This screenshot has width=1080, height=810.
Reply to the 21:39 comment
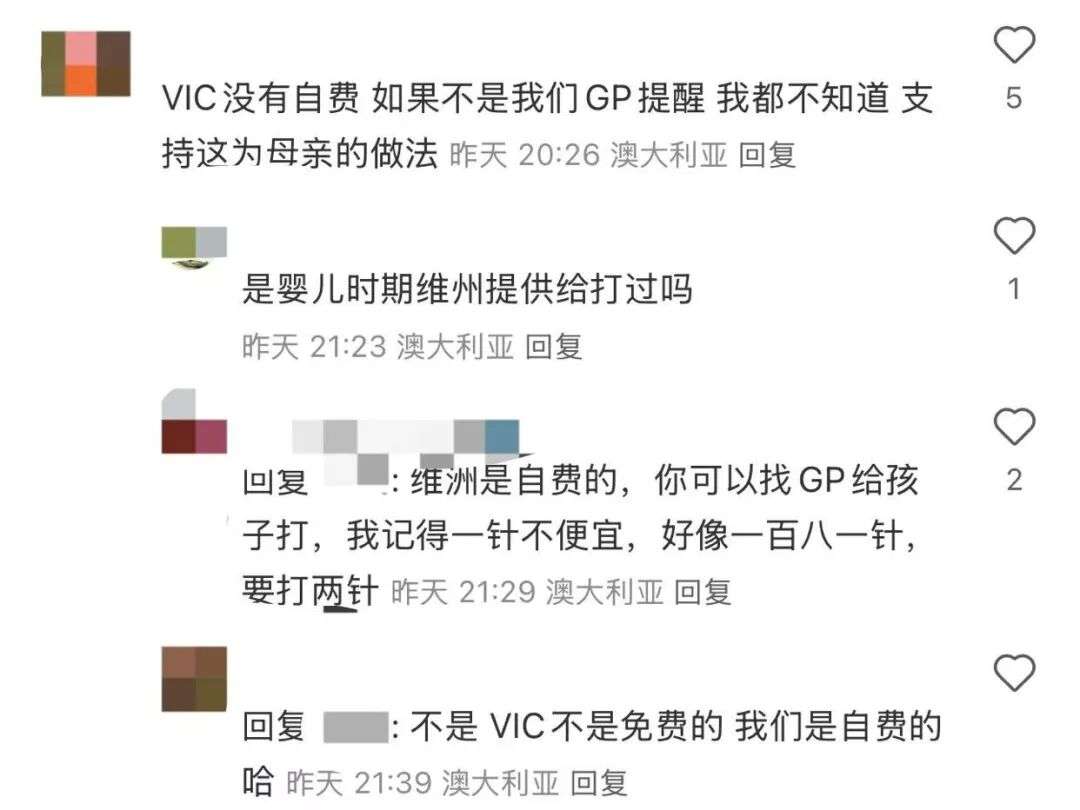598,782
